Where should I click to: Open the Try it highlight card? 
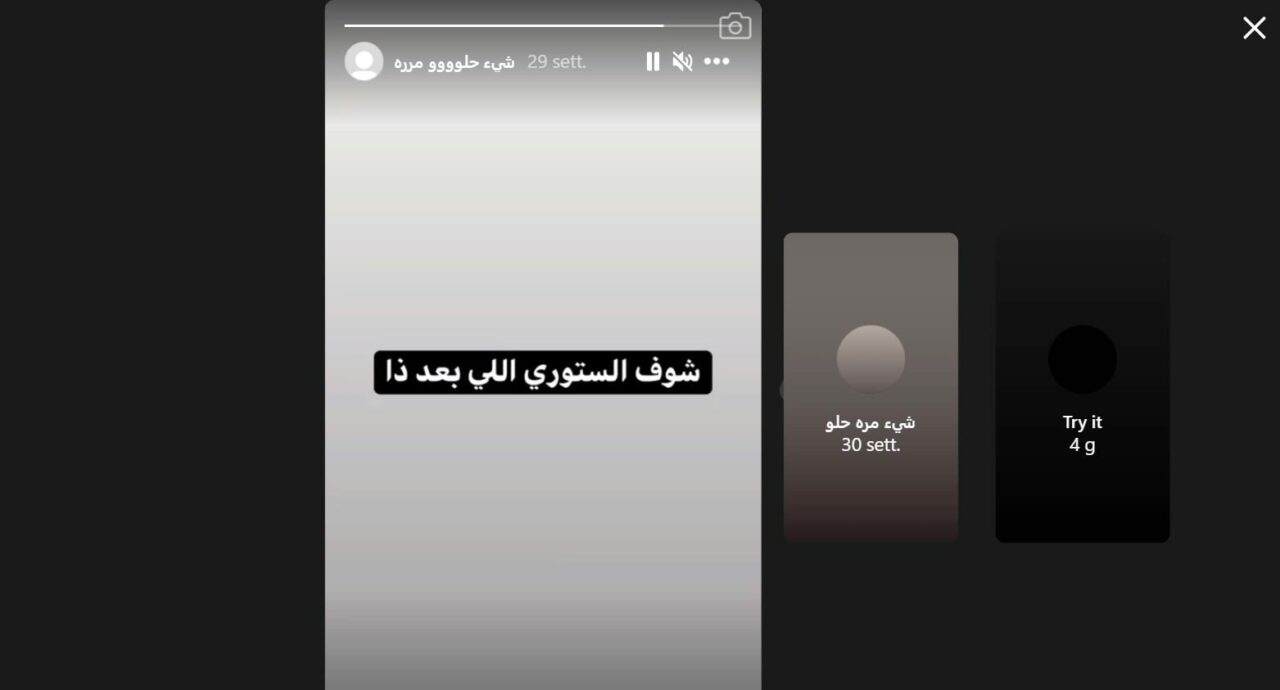pos(1082,388)
